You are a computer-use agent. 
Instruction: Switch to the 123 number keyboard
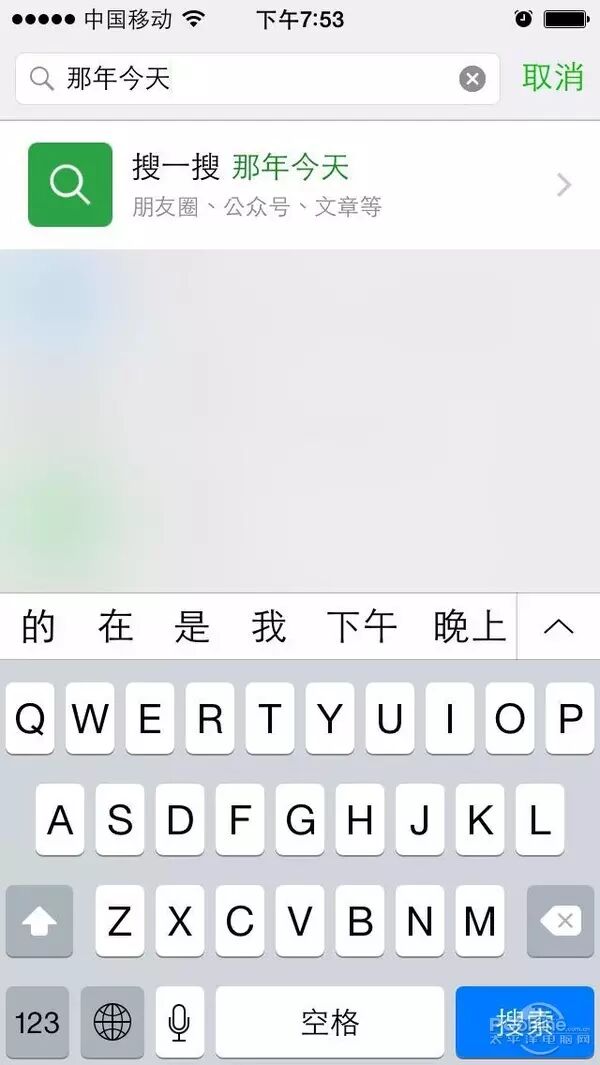pyautogui.click(x=38, y=1022)
